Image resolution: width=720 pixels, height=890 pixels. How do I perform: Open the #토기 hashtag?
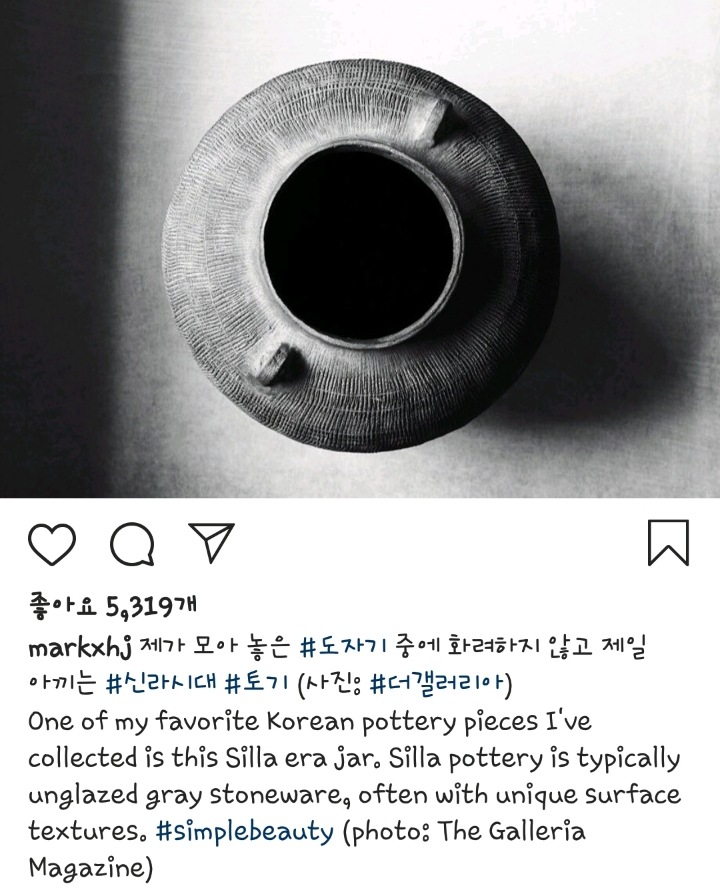point(257,683)
